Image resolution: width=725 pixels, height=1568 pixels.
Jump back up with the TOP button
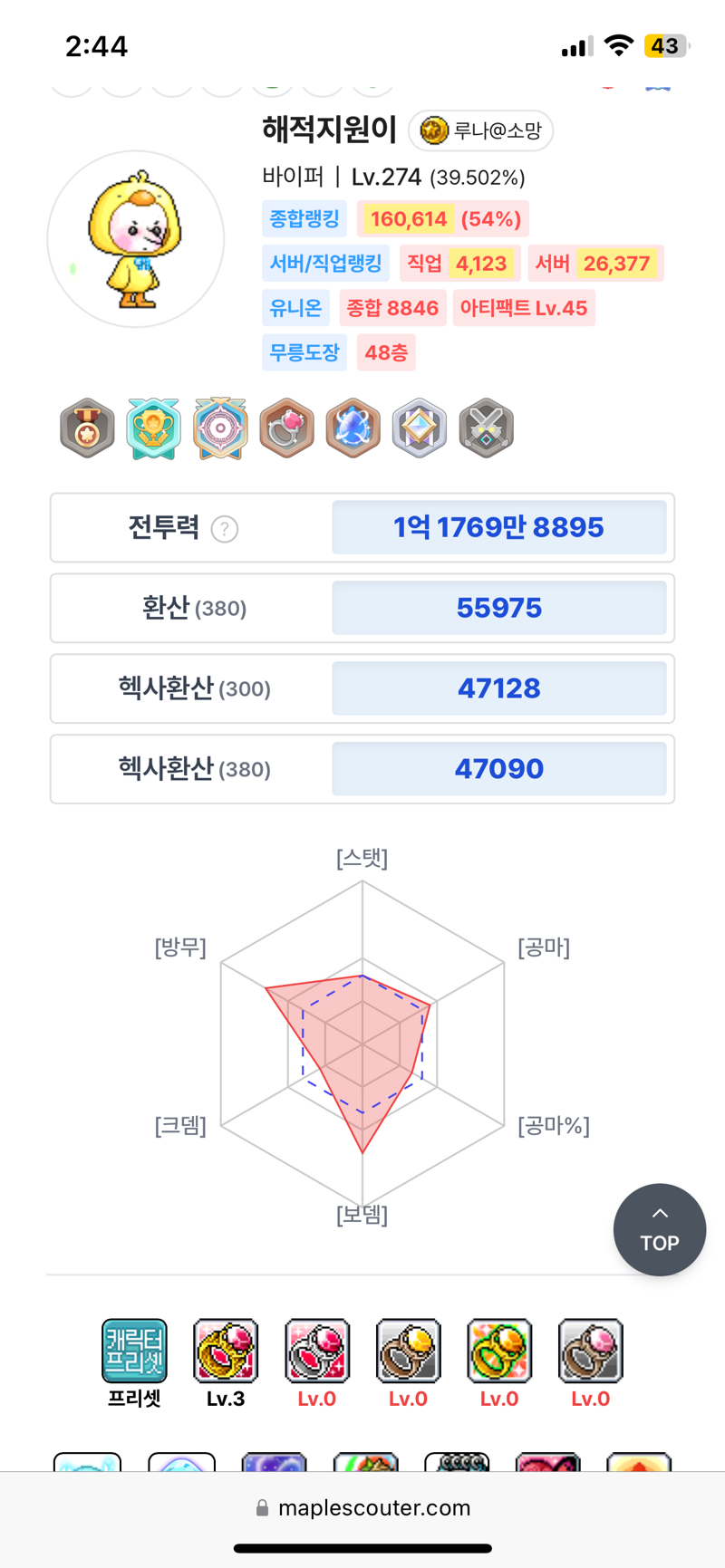pyautogui.click(x=659, y=1229)
